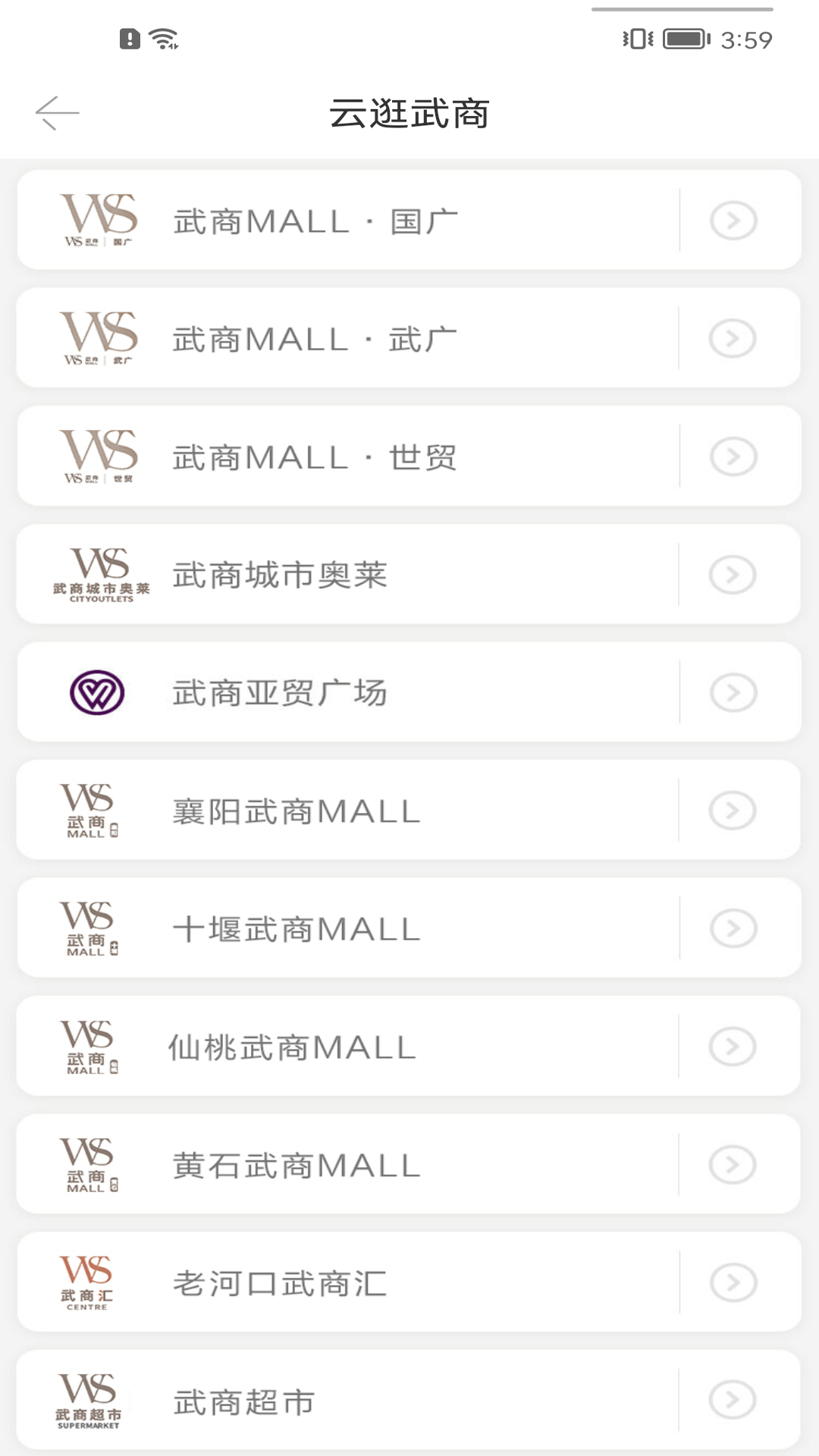Screen dimensions: 819x1456
Task: Tap the purple 武商亚贸广场 heart logo
Action: (x=94, y=691)
